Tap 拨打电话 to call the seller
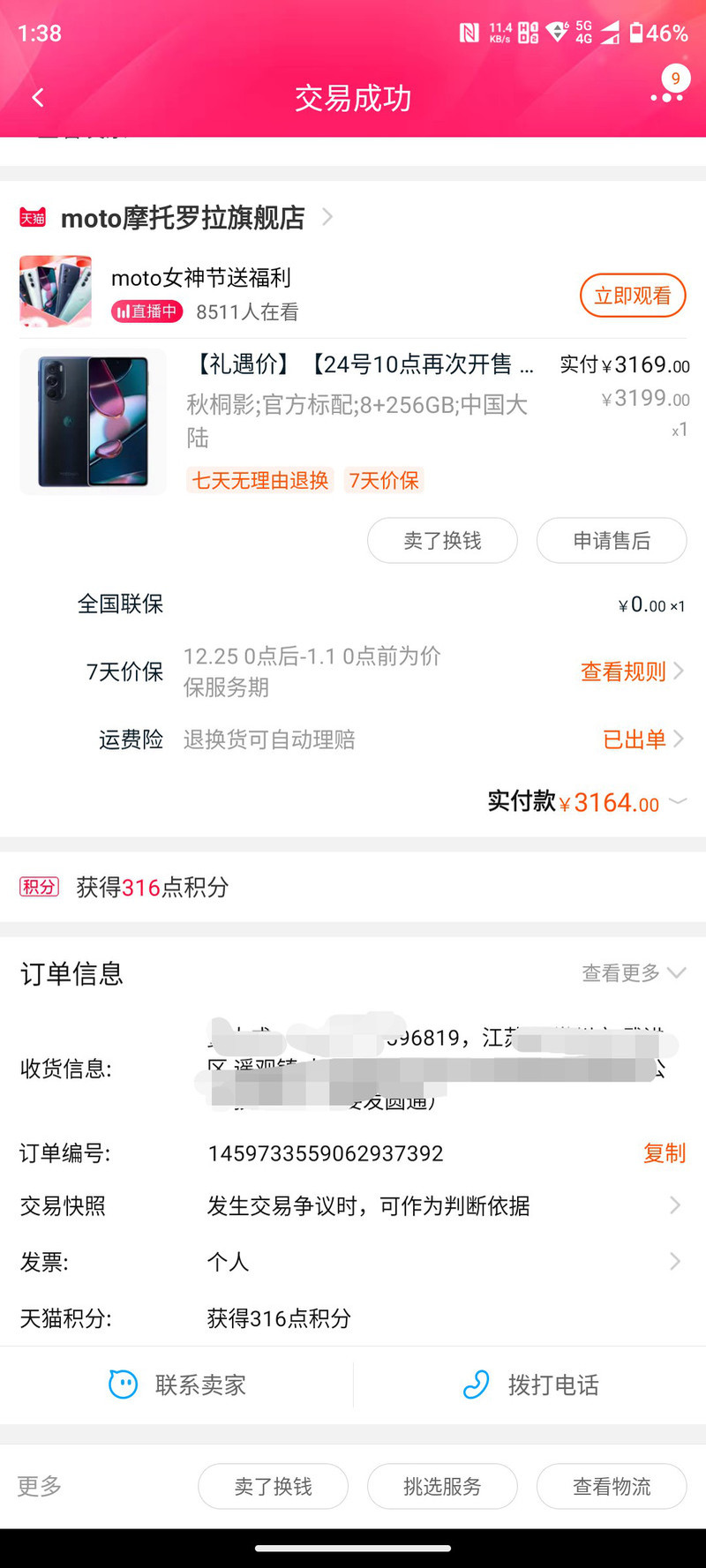 pyautogui.click(x=530, y=1384)
